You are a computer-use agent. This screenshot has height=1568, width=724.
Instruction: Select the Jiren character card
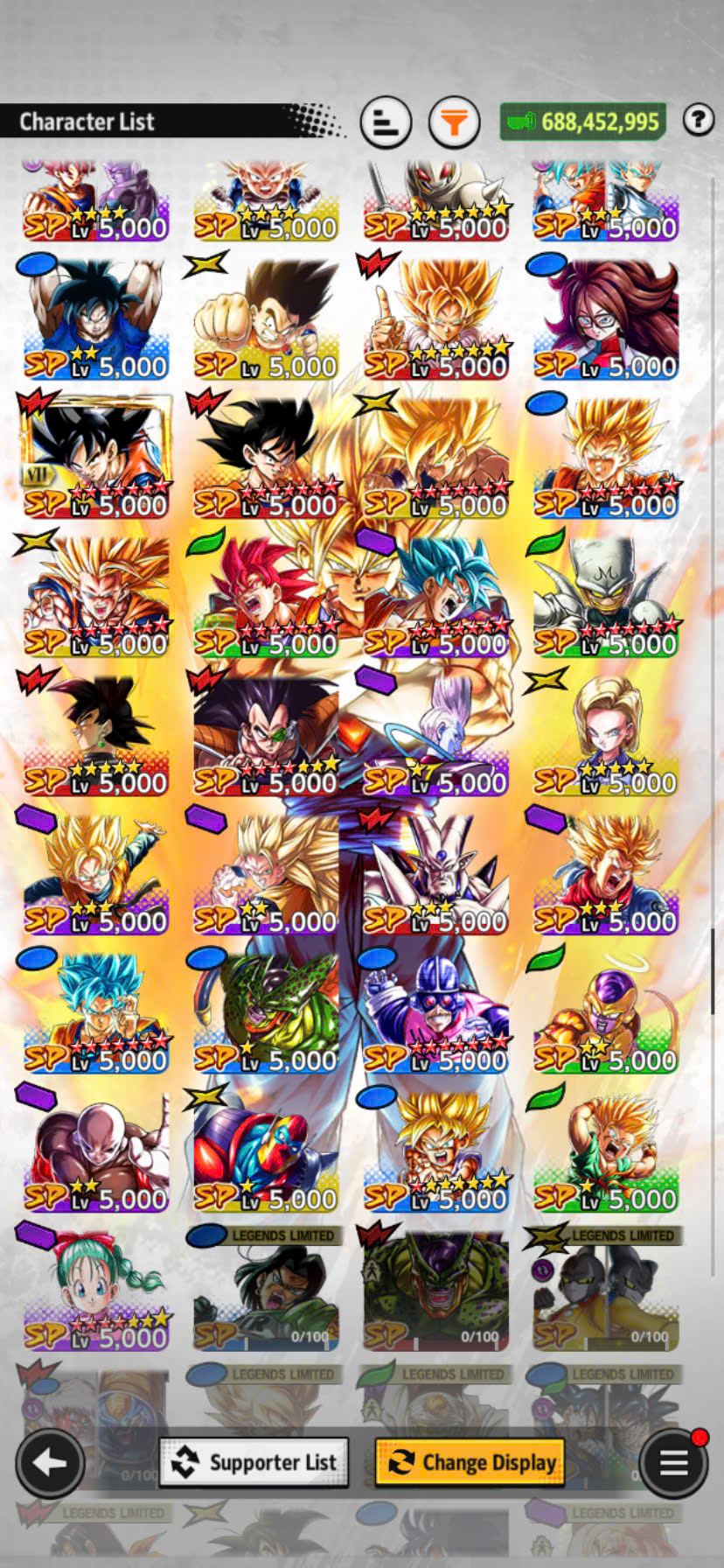tap(94, 1149)
